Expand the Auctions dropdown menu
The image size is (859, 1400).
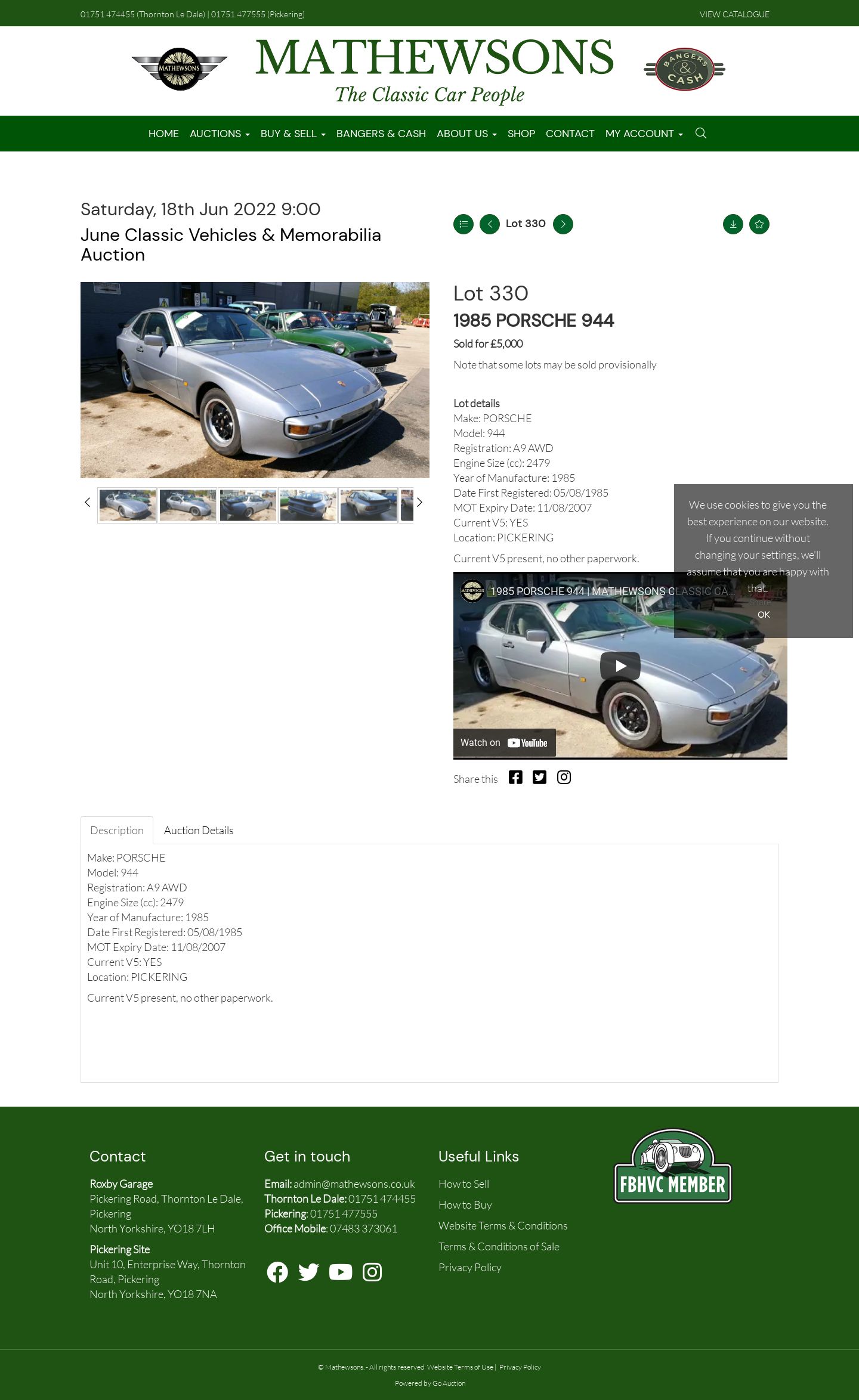(x=220, y=134)
